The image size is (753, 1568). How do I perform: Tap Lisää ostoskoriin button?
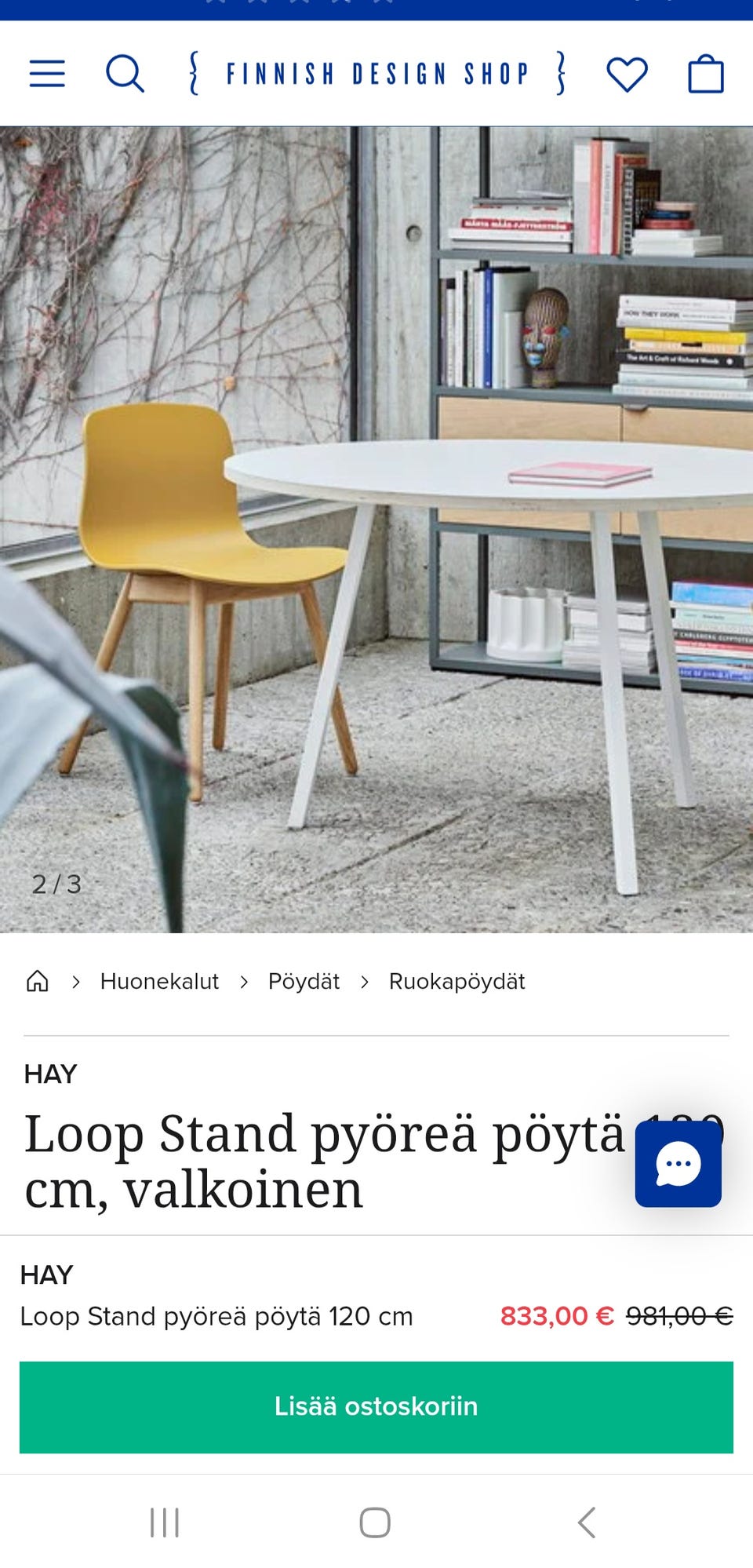point(376,1407)
